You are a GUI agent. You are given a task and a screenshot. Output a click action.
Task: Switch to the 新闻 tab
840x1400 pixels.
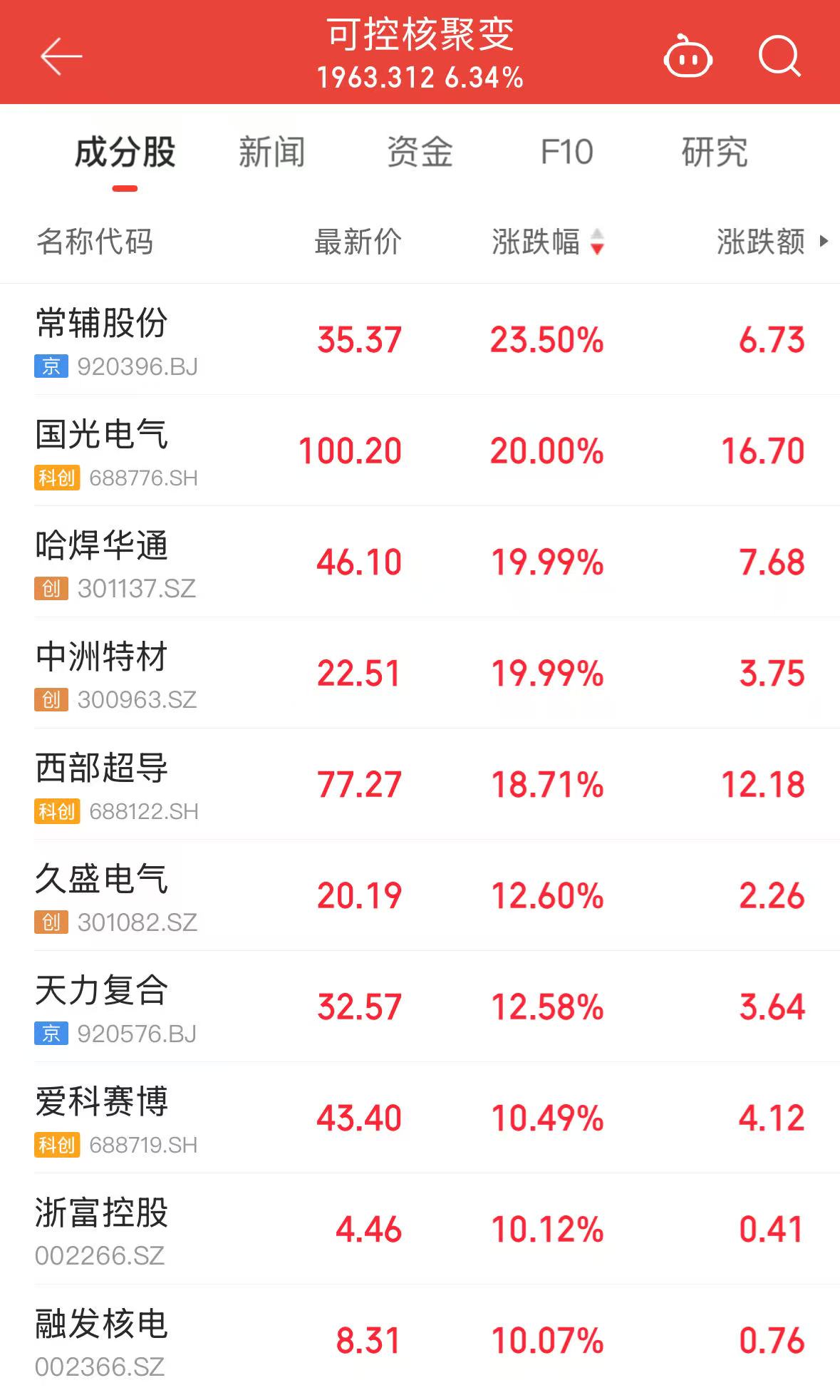point(271,152)
